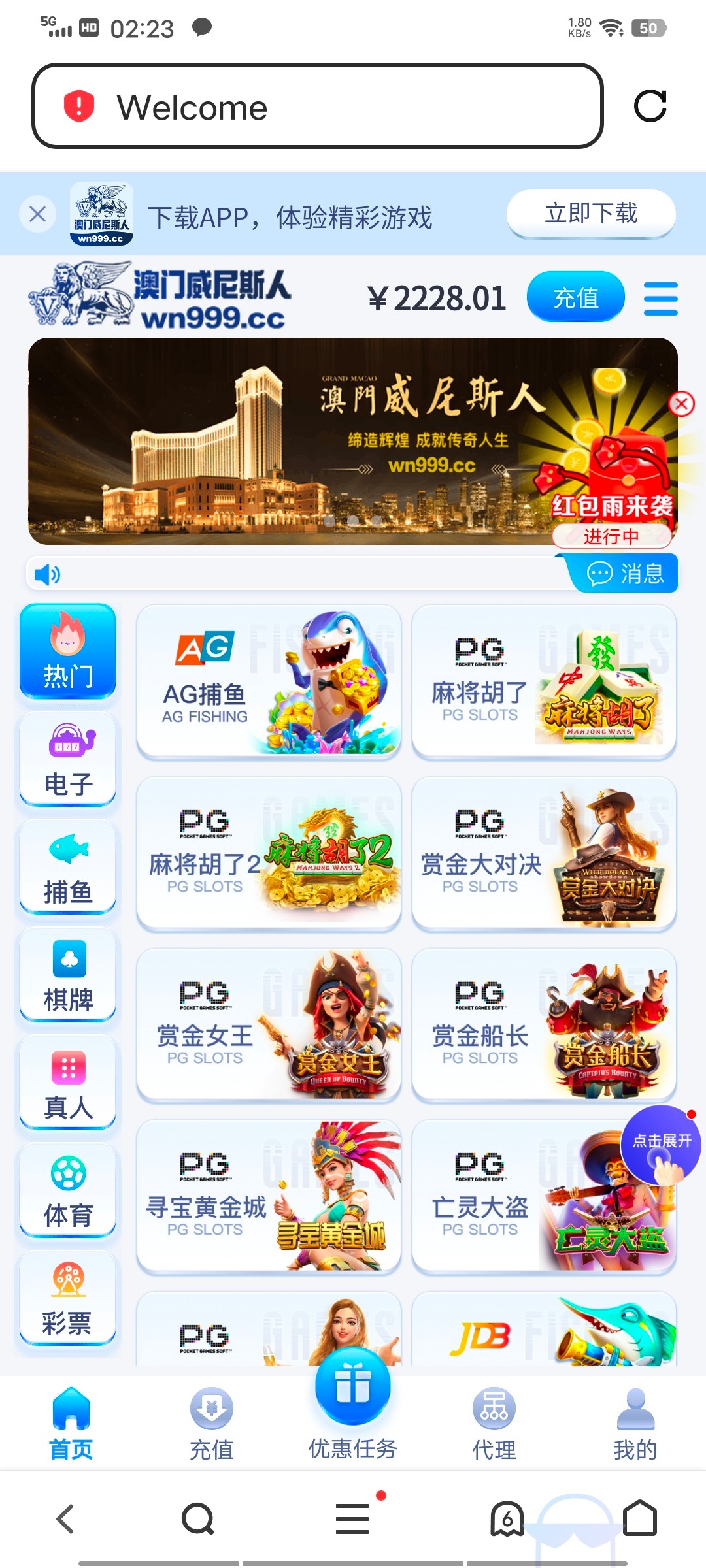
Task: Open the AG捕鱼 game card
Action: (x=270, y=681)
